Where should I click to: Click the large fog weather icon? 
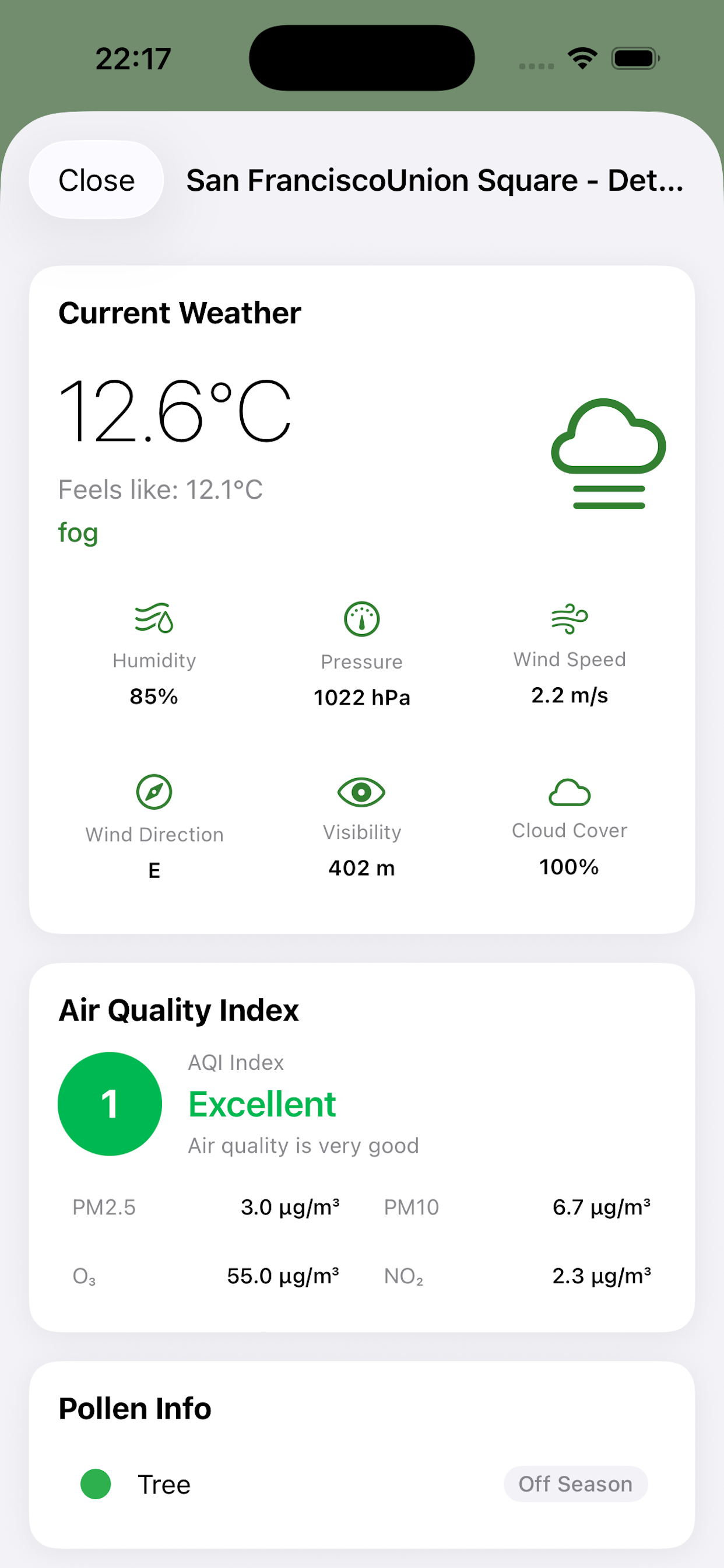point(608,453)
